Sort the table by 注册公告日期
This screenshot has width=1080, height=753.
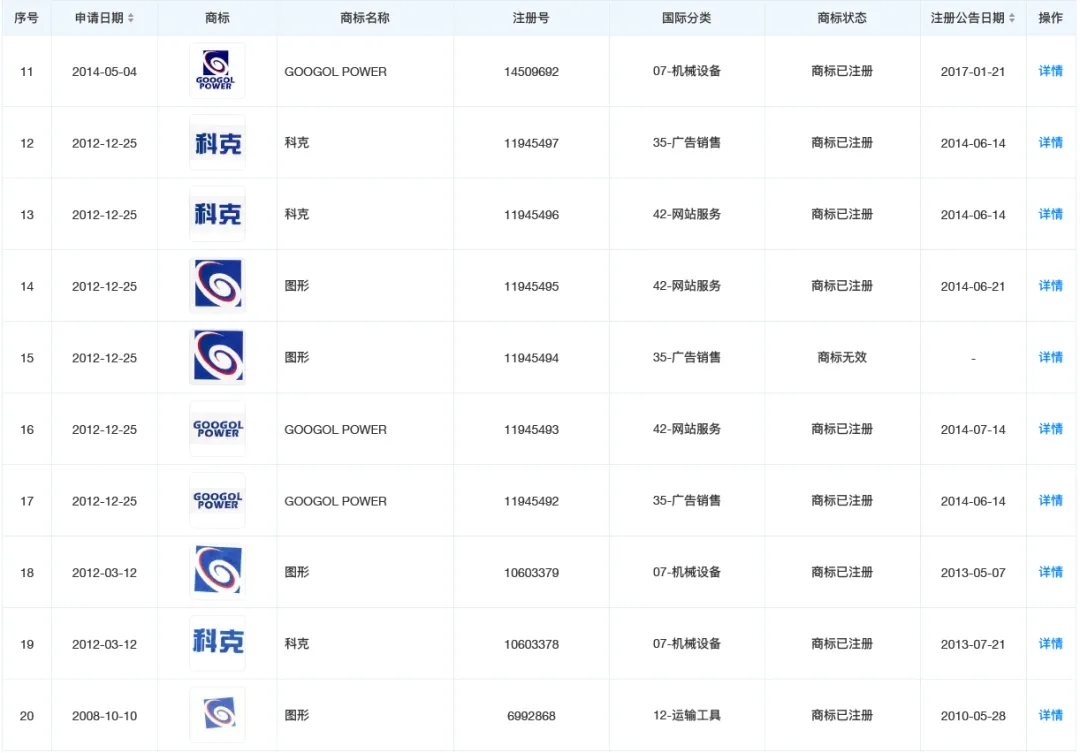click(x=1012, y=18)
